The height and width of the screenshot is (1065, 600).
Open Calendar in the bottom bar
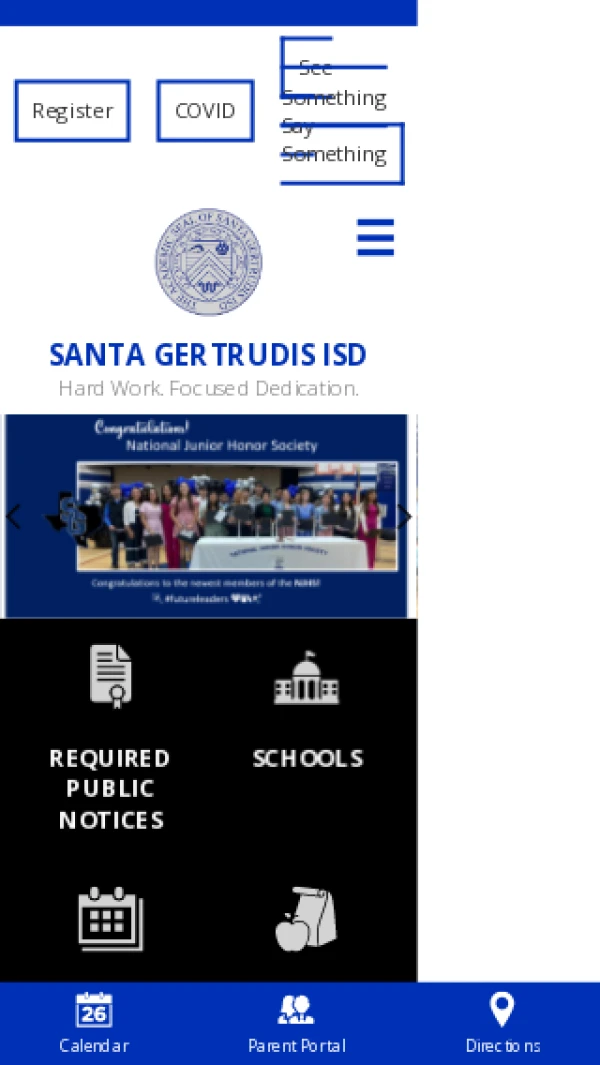coord(94,1023)
